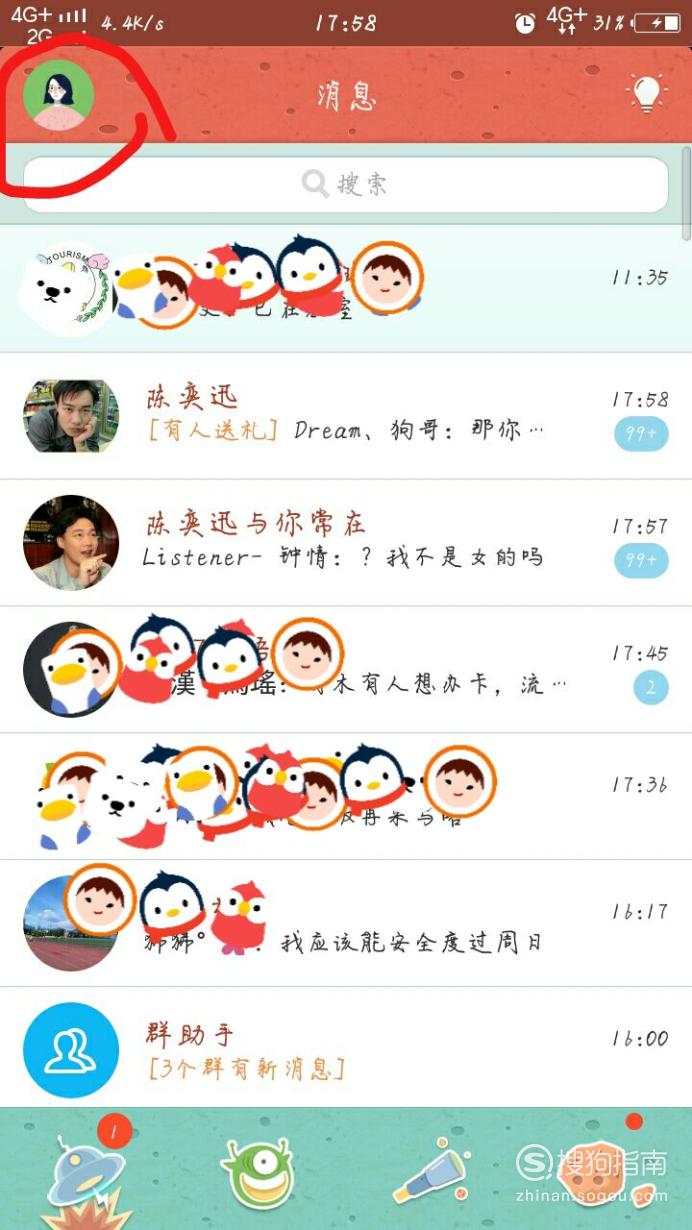The width and height of the screenshot is (692, 1230).
Task: Tap the light bulb icon
Action: click(646, 94)
